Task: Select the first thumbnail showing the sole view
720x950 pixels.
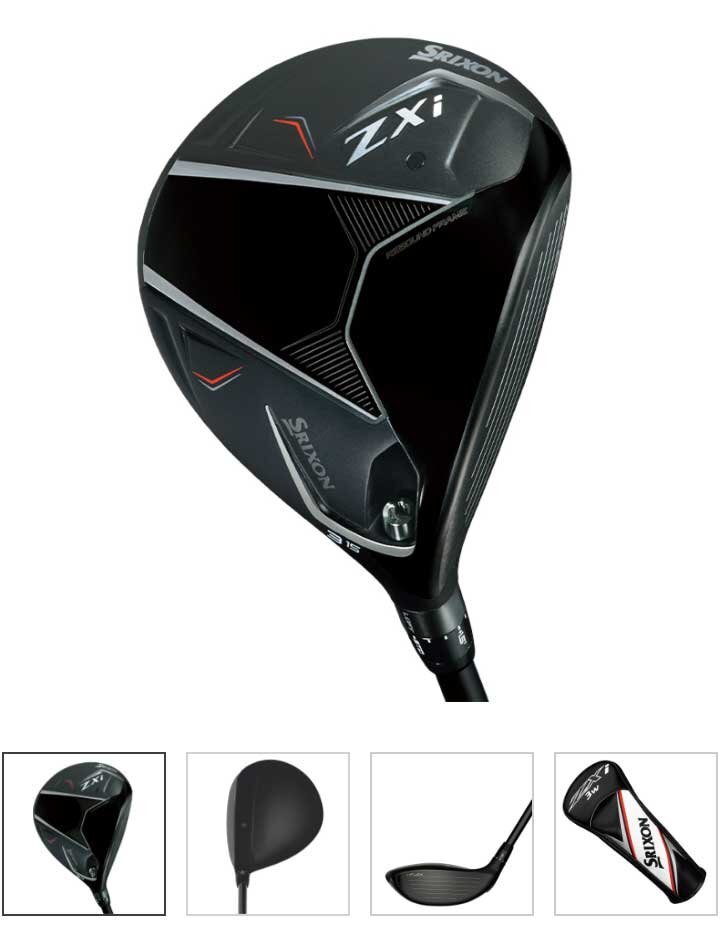Action: click(x=84, y=833)
